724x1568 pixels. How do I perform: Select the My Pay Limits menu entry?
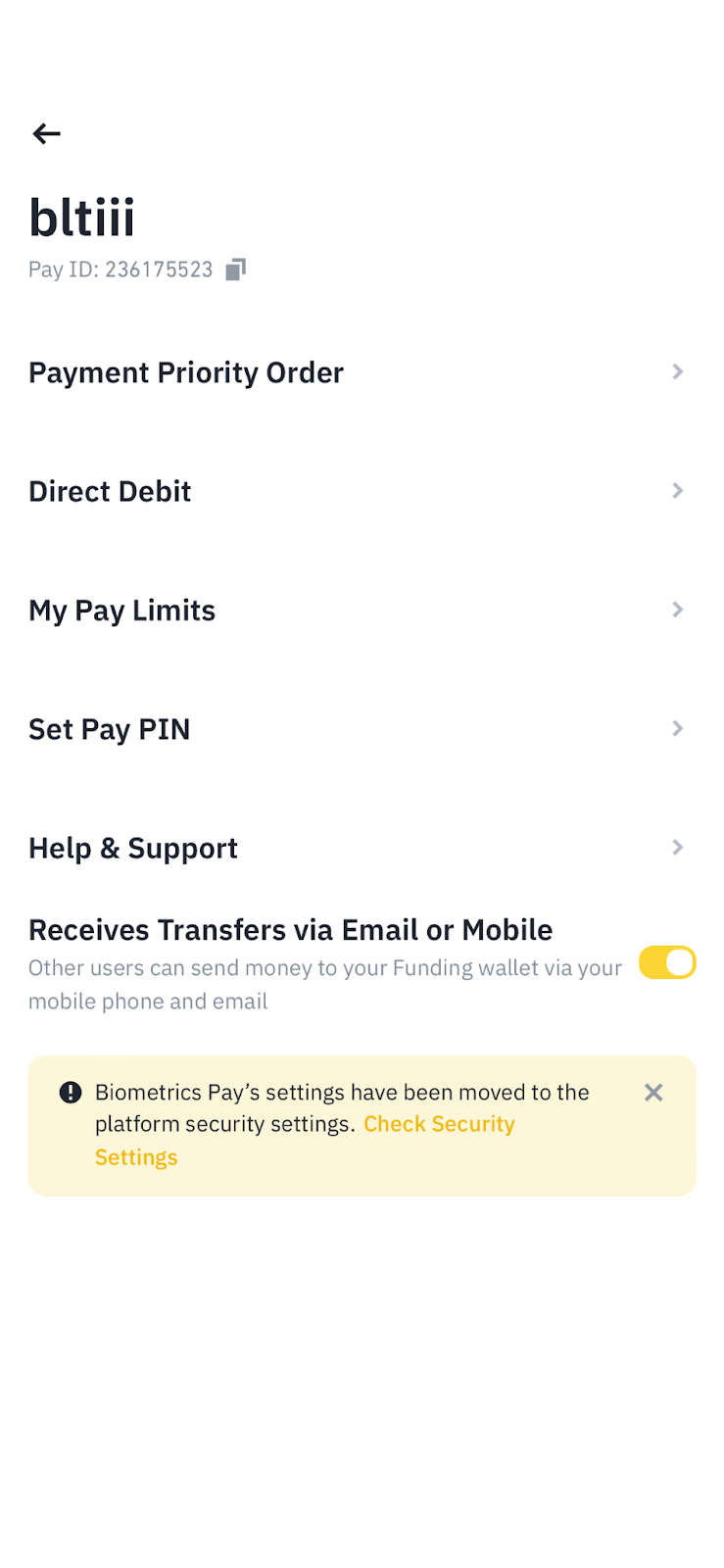[121, 610]
